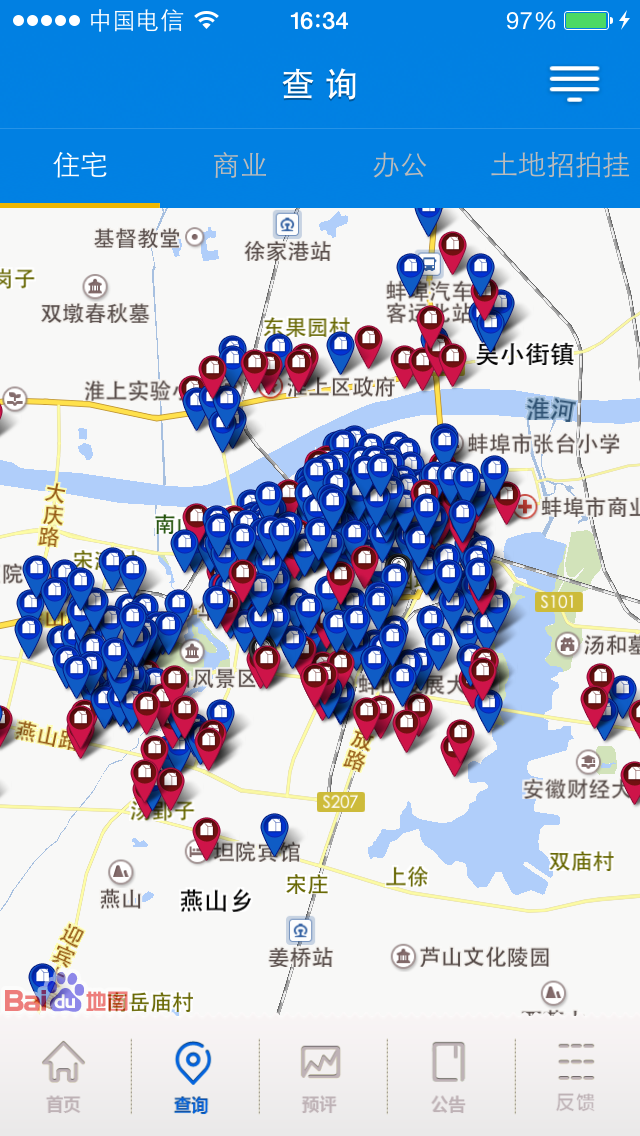Screen dimensions: 640x1136
Task: Open the 反馈 feedback tab
Action: (576, 1076)
